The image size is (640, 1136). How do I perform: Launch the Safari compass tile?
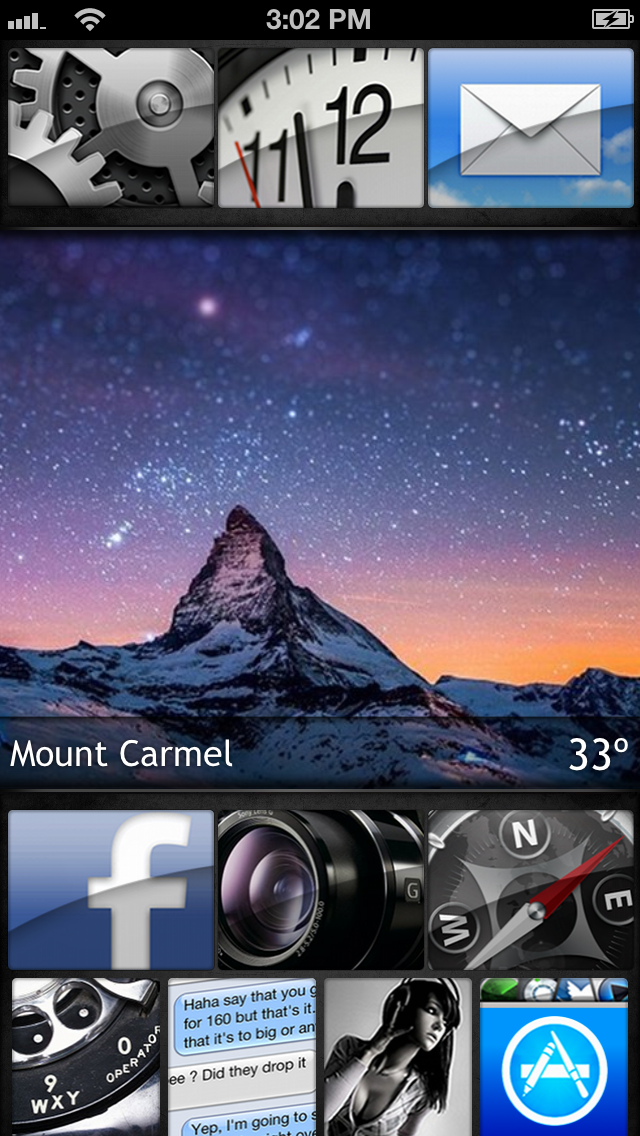(x=531, y=890)
